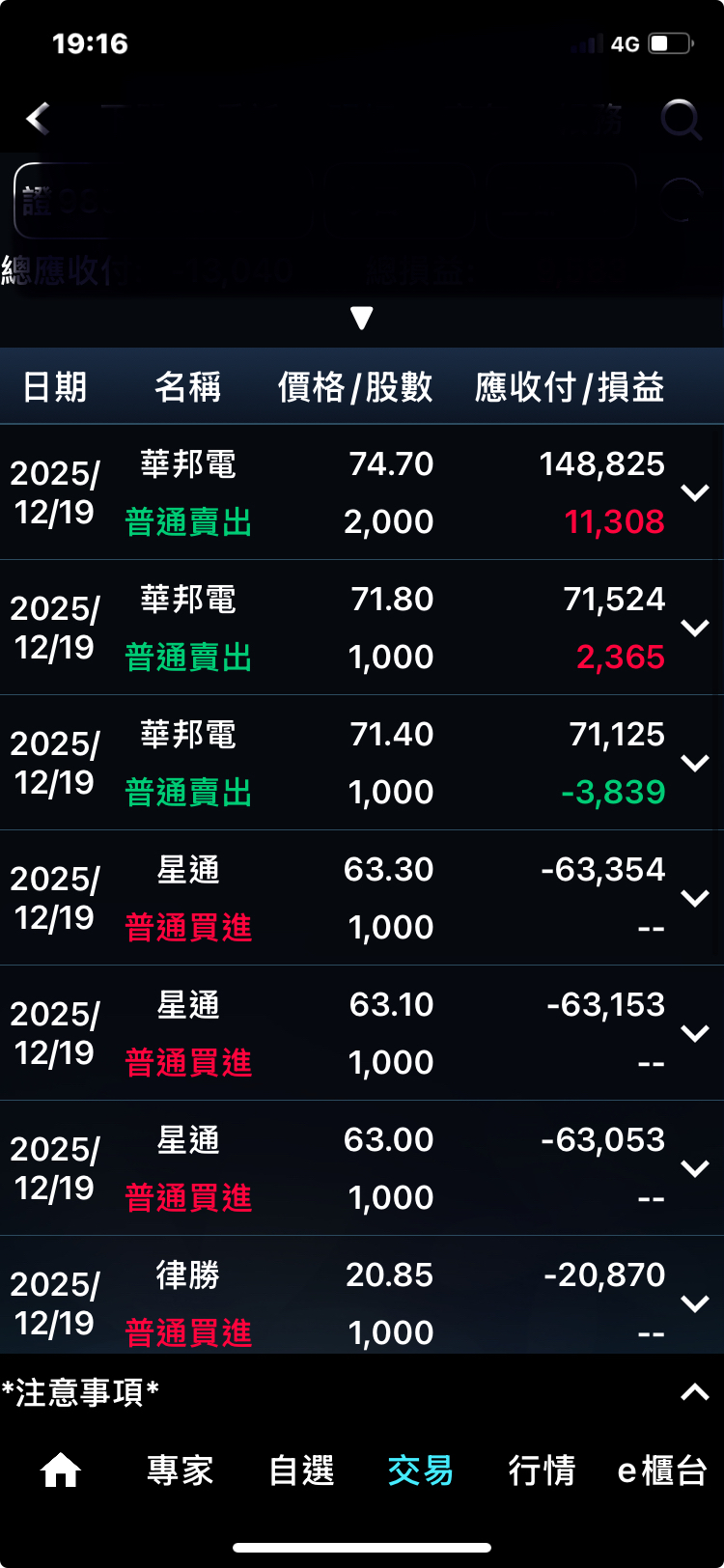Open the e櫃台 tab
The image size is (724, 1568).
point(662,1470)
